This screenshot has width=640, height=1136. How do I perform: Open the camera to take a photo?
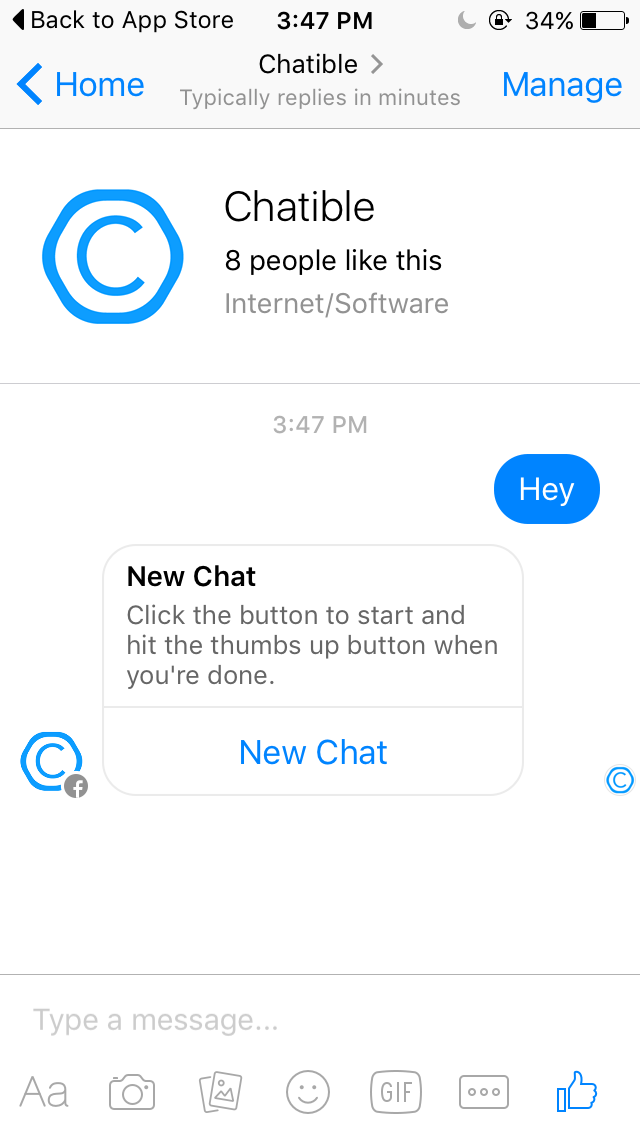(x=132, y=1092)
